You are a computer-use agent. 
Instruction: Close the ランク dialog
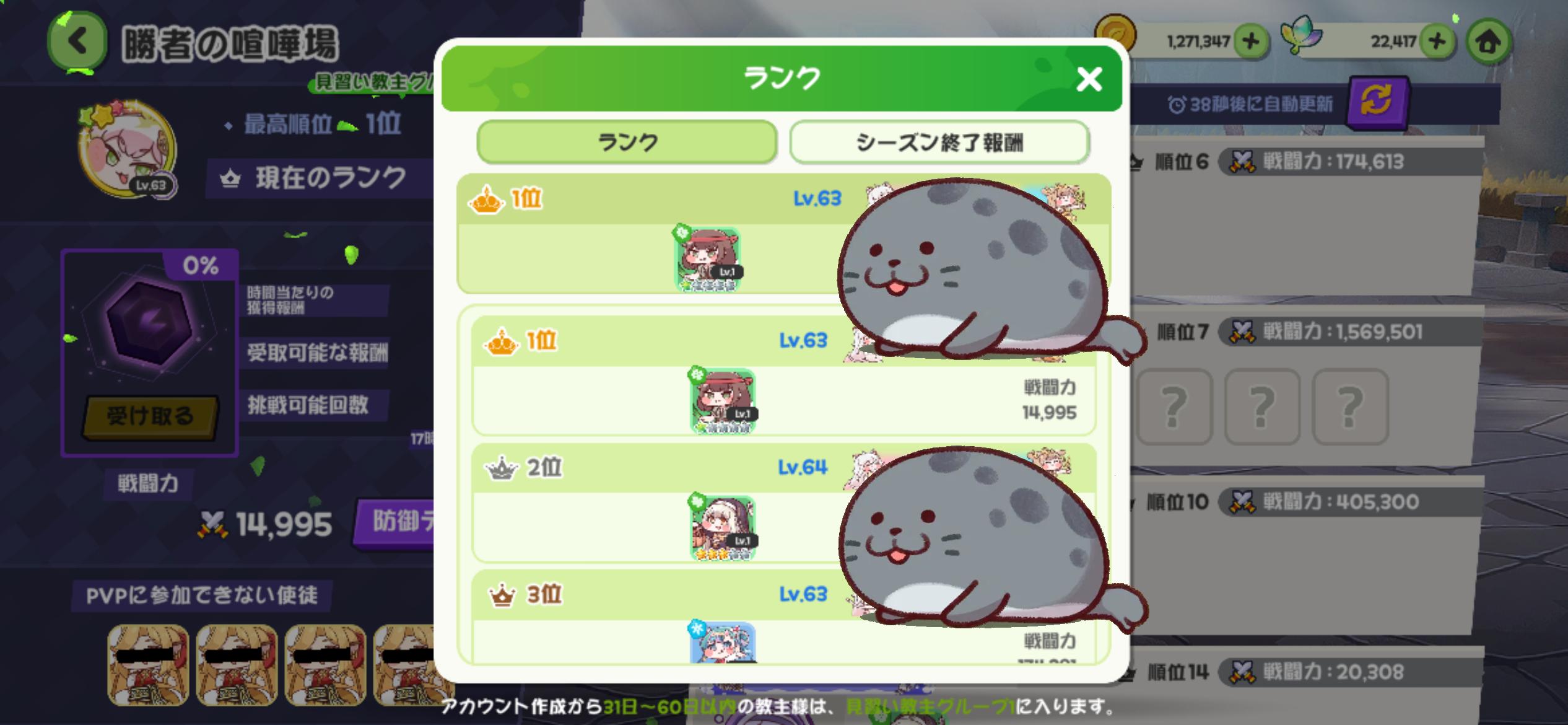click(1089, 79)
